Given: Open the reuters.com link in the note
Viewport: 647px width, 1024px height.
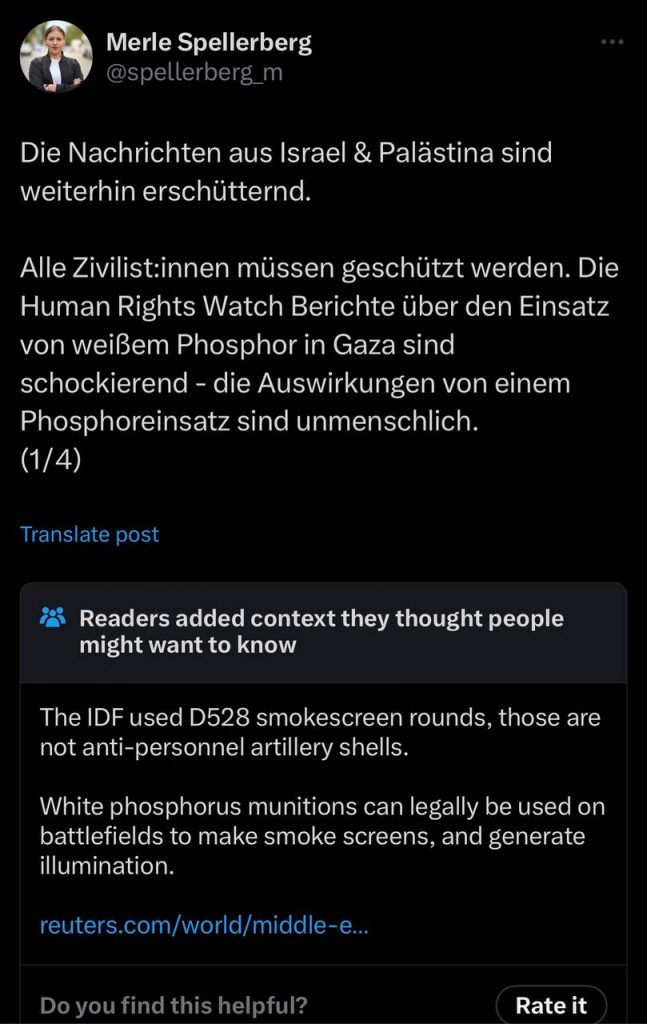Looking at the screenshot, I should [204, 924].
